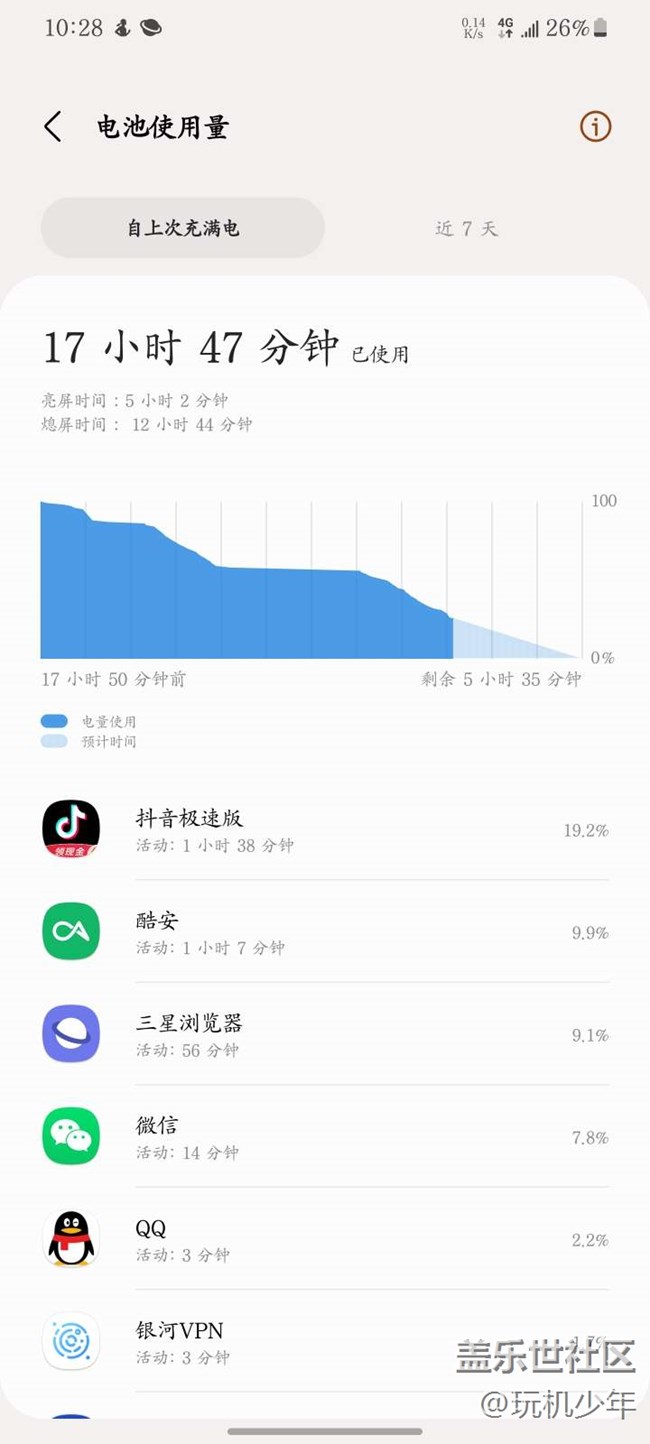Viewport: 650px width, 1444px height.
Task: View 微信 battery usage
Action: click(x=325, y=1136)
